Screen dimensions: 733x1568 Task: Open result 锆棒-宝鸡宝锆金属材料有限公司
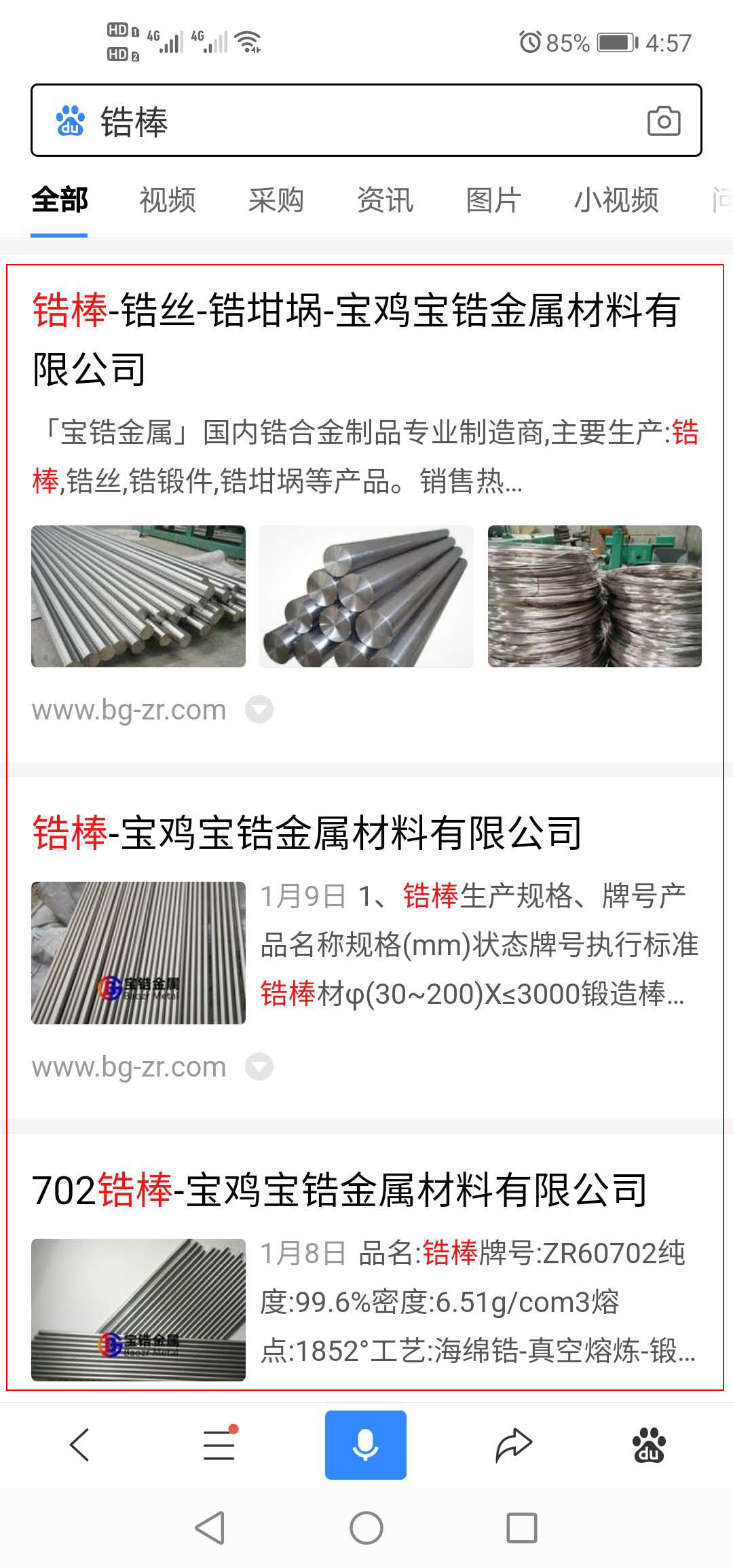pos(307,833)
